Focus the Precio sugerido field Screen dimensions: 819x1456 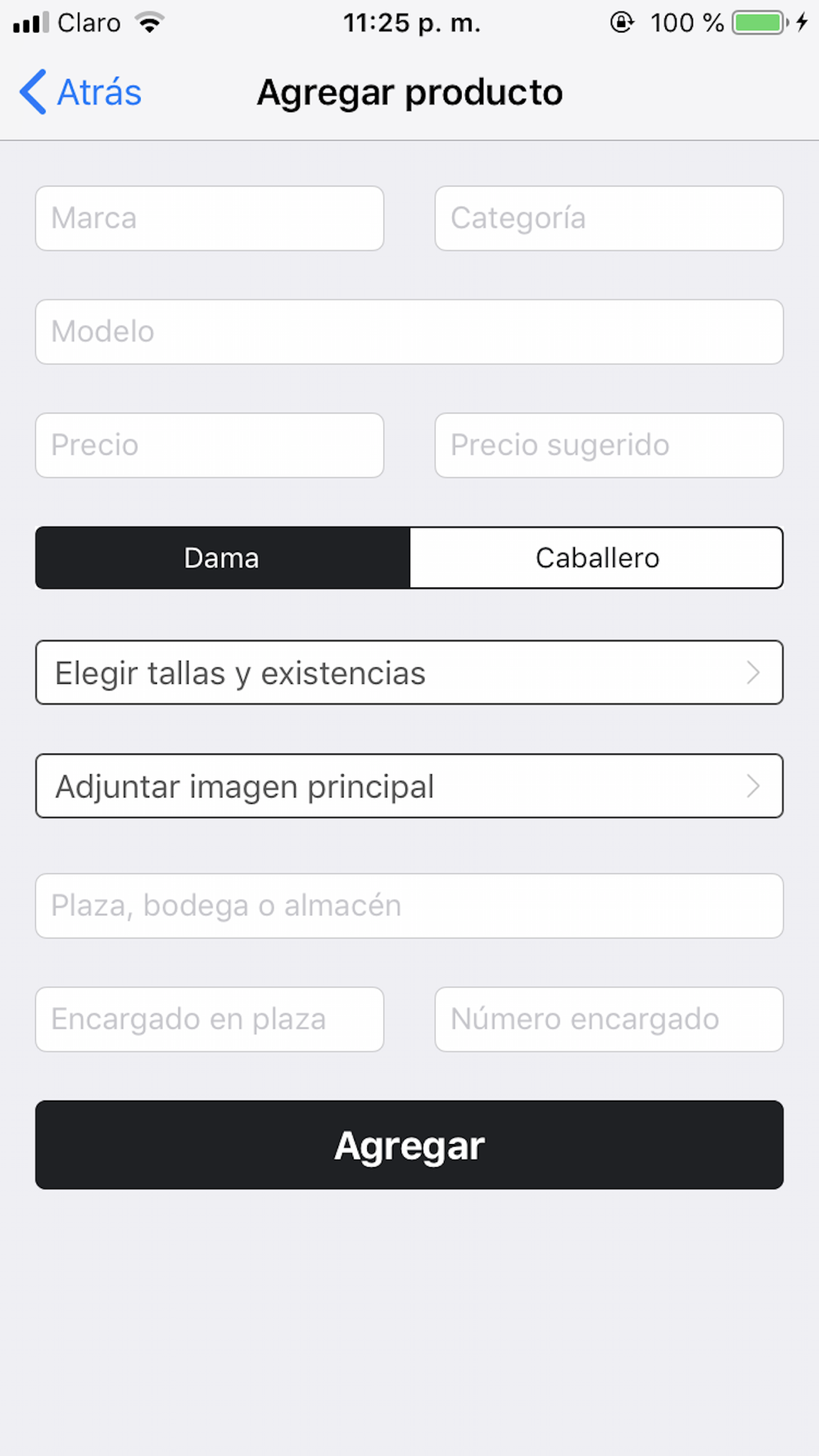609,445
